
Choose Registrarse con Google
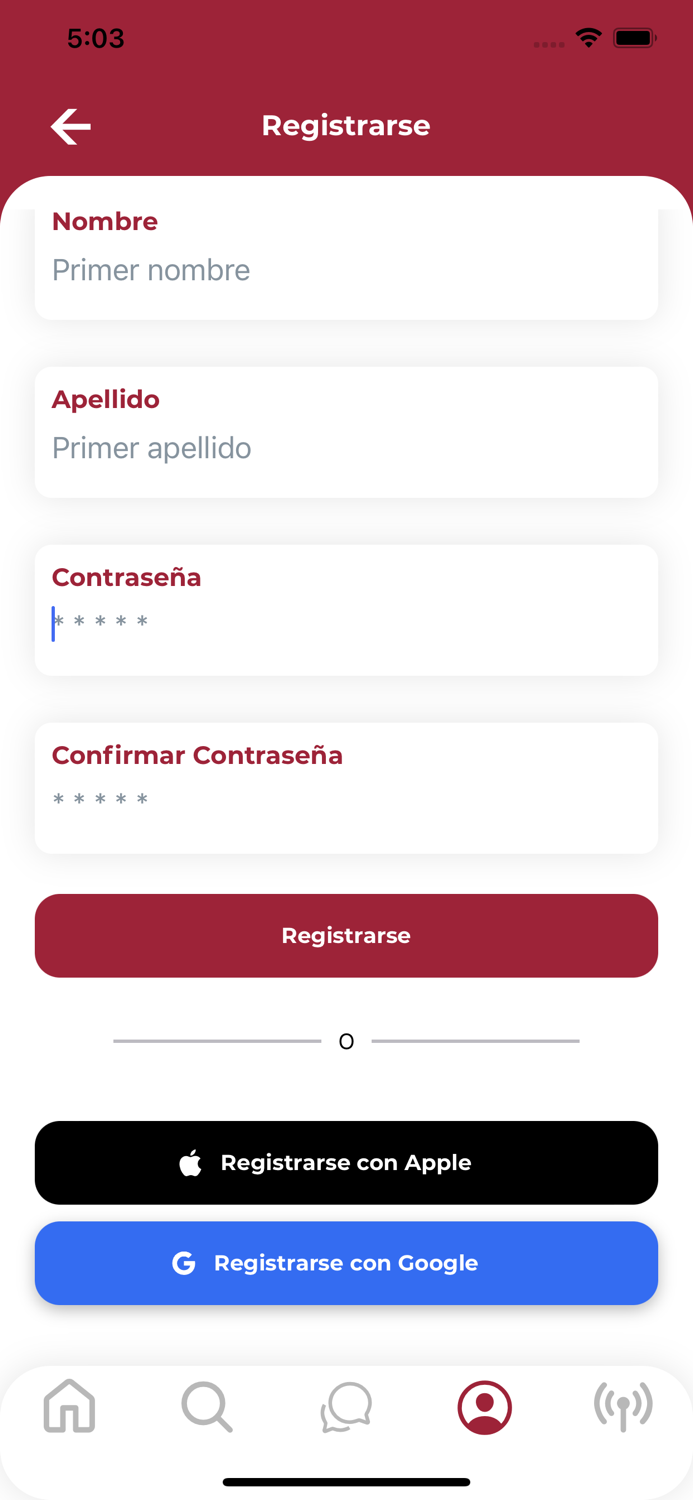346,1263
